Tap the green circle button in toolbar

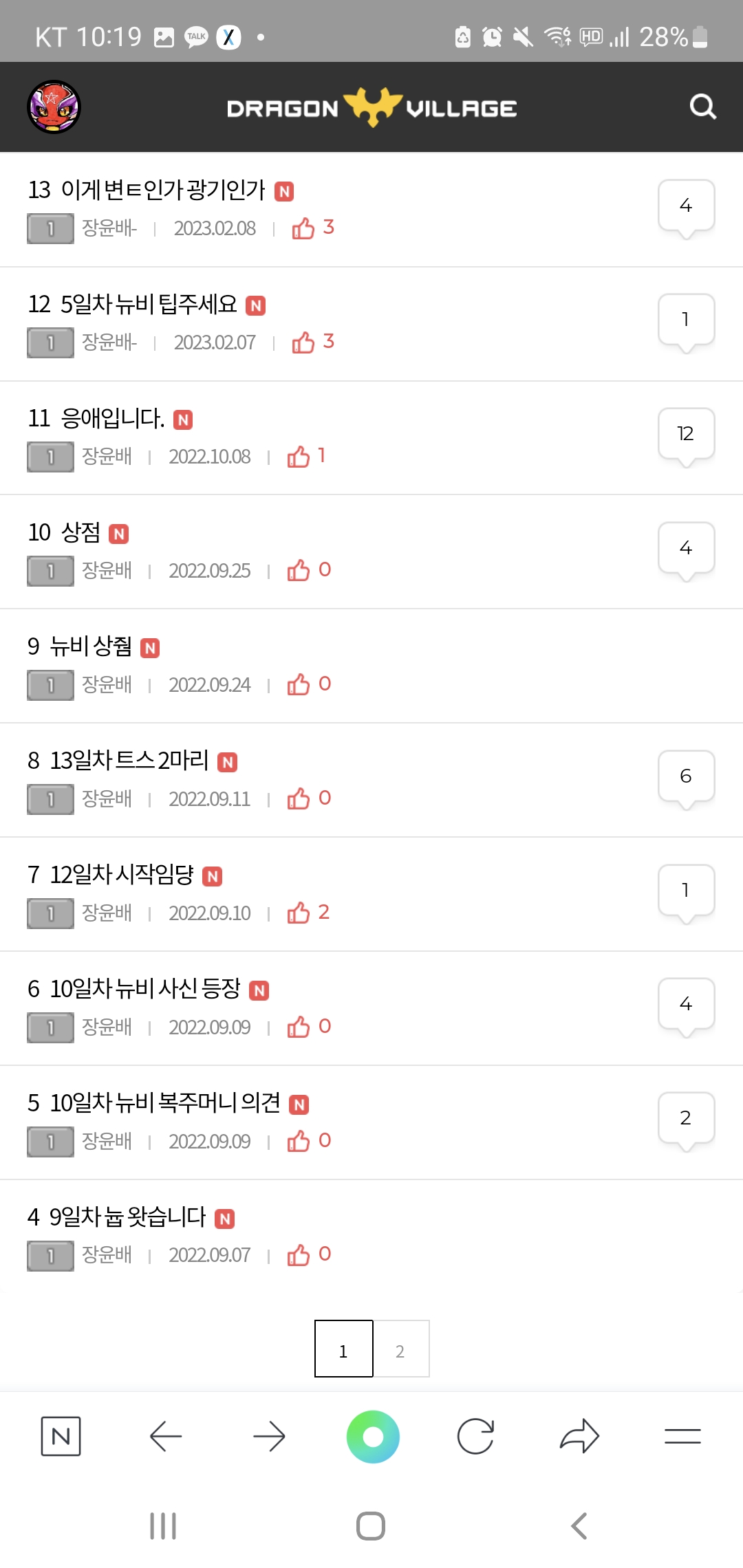373,1436
